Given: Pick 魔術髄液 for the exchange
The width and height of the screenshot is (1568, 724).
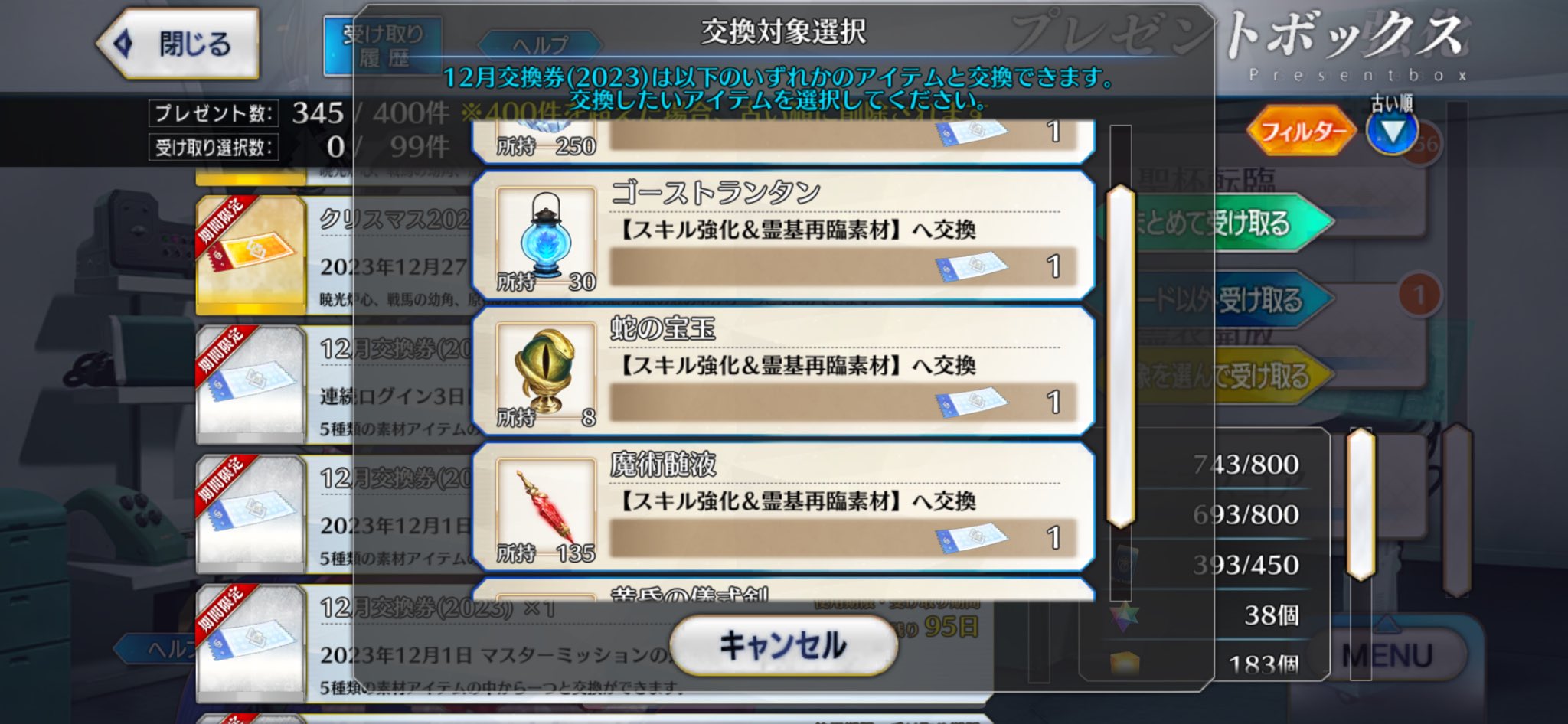Looking at the screenshot, I should [782, 507].
